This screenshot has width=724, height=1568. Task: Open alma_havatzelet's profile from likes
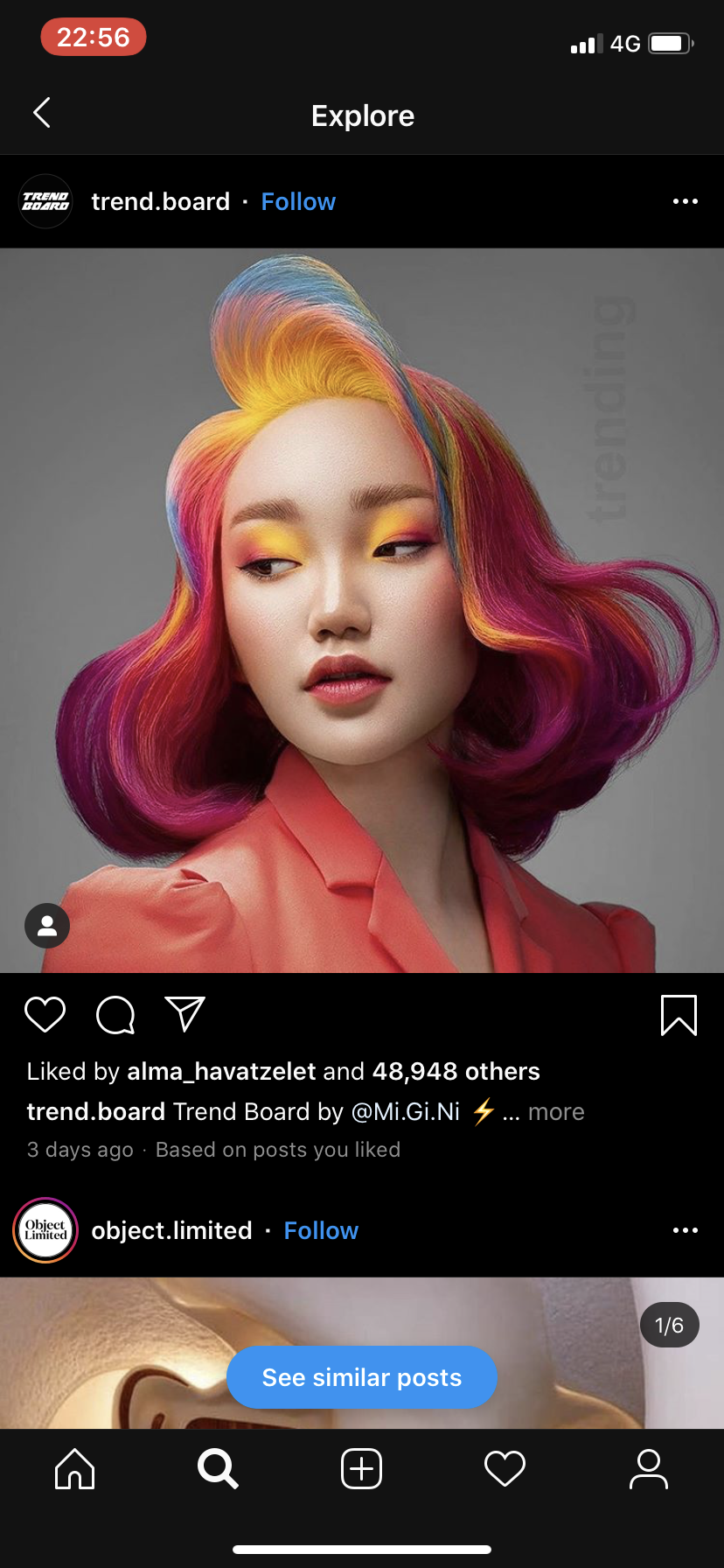pyautogui.click(x=221, y=1071)
